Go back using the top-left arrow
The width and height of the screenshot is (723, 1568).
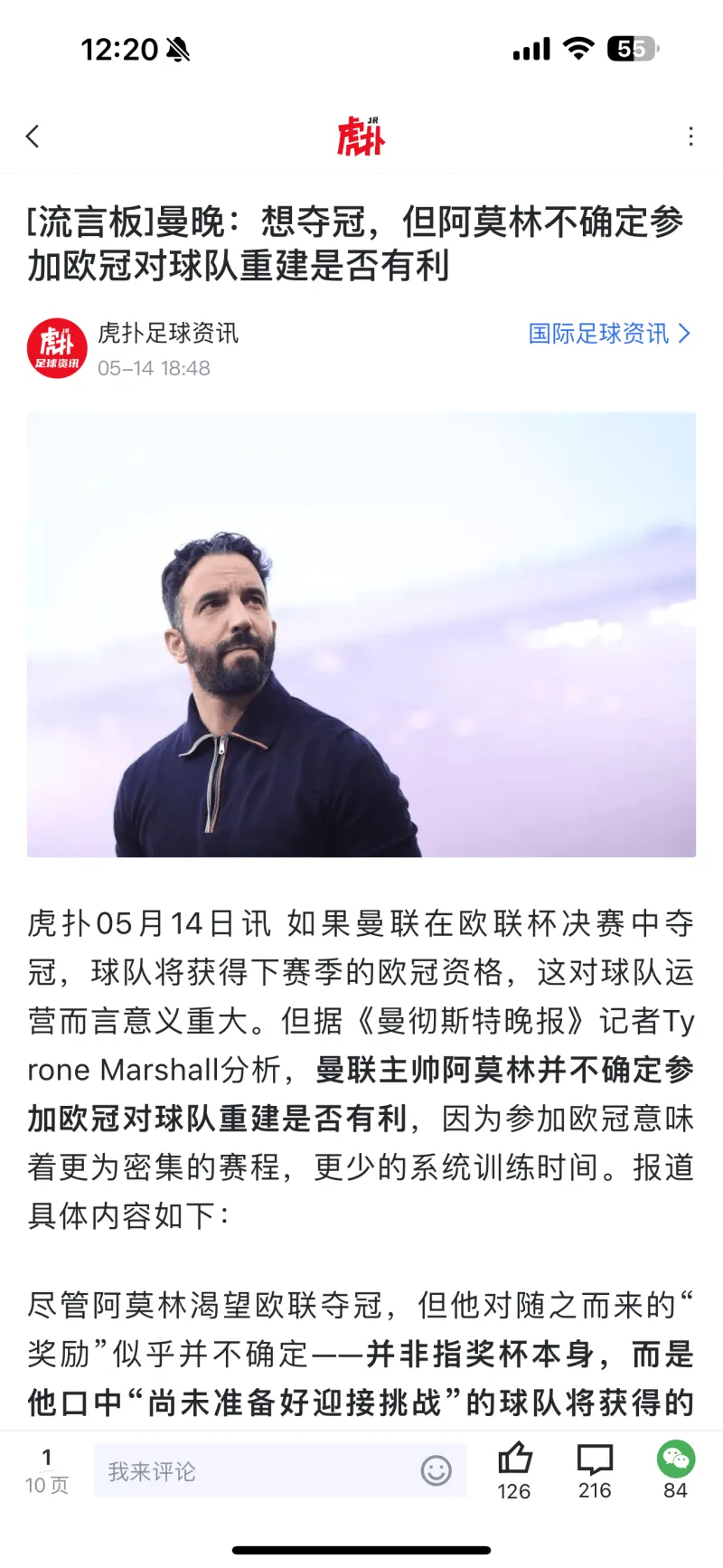click(x=33, y=137)
